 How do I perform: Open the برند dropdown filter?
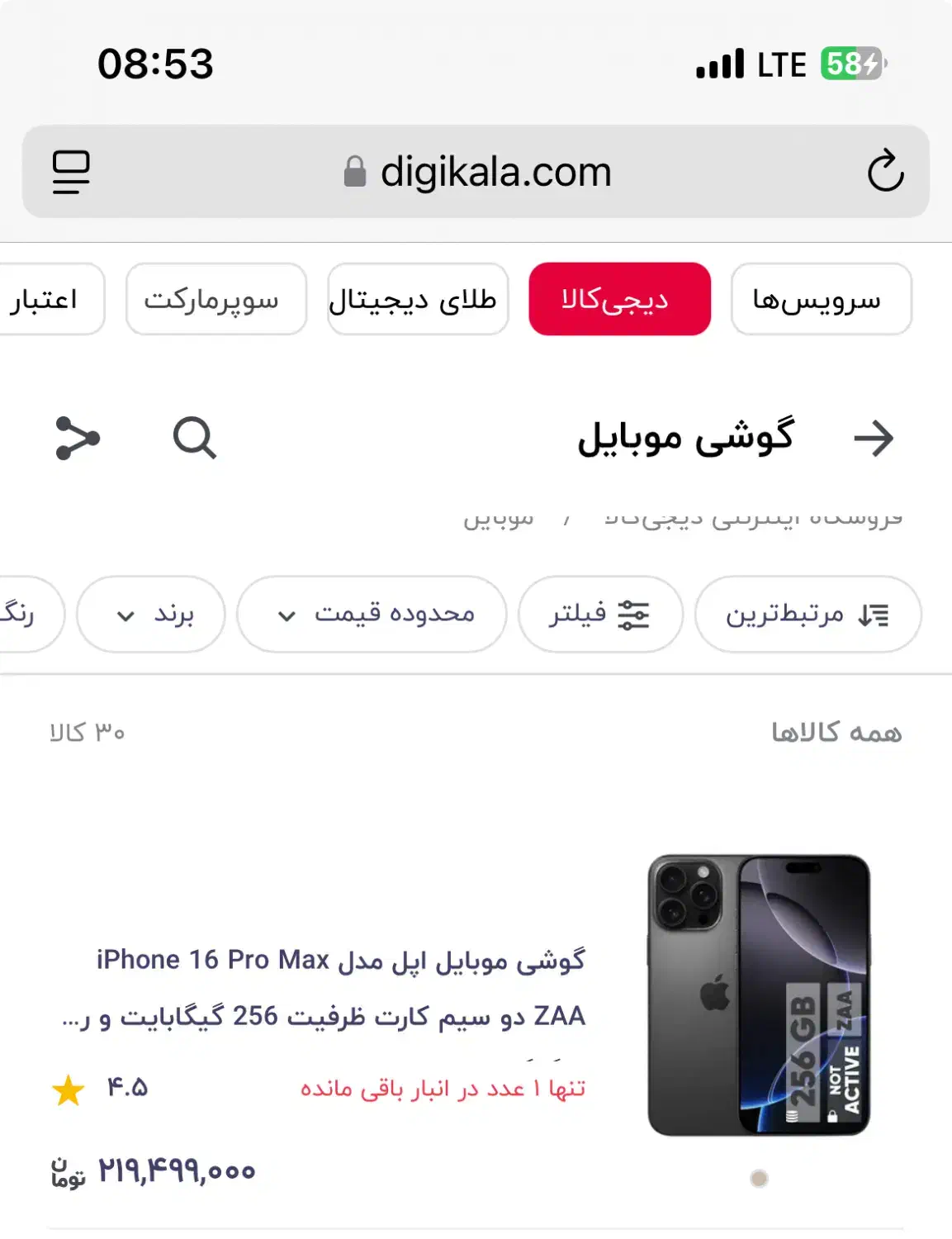click(x=150, y=615)
